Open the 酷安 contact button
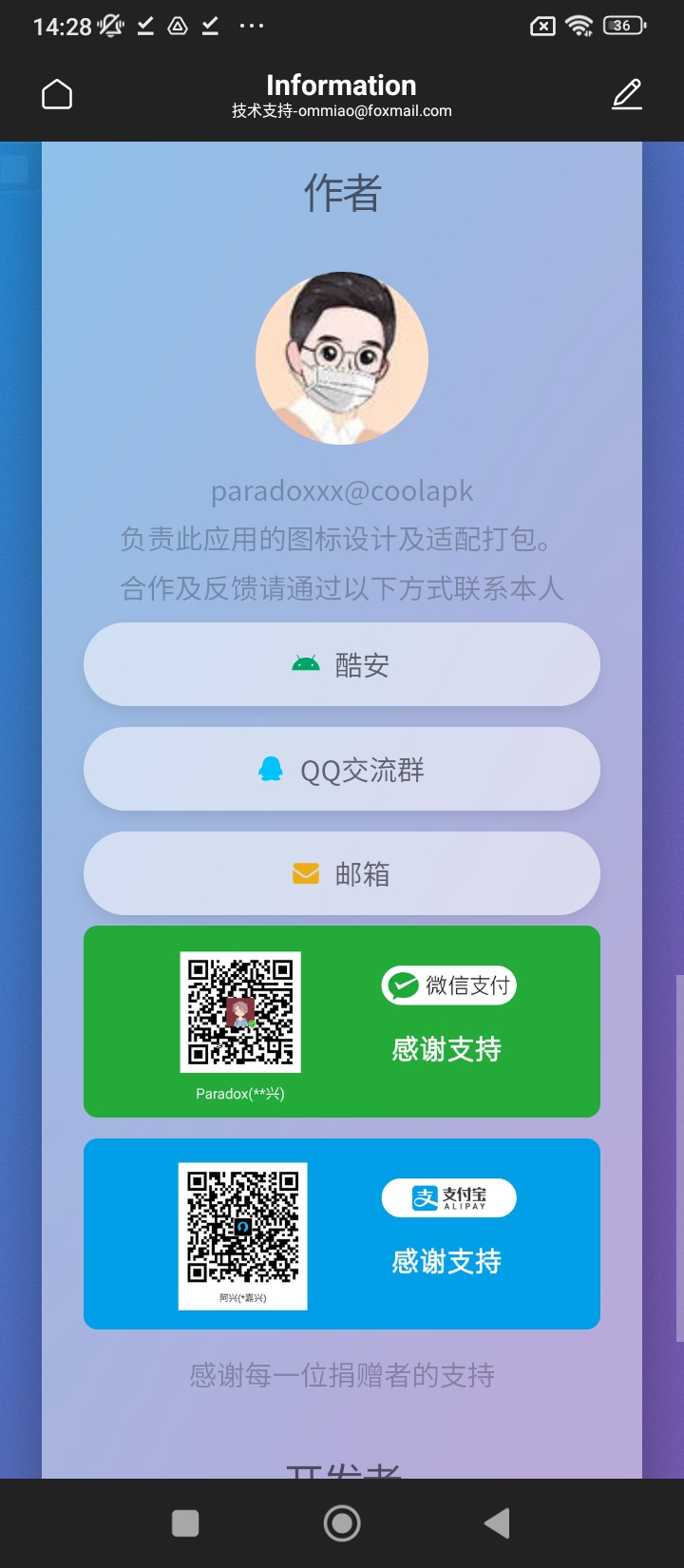Screen dimensions: 684x1568 pyautogui.click(x=342, y=664)
